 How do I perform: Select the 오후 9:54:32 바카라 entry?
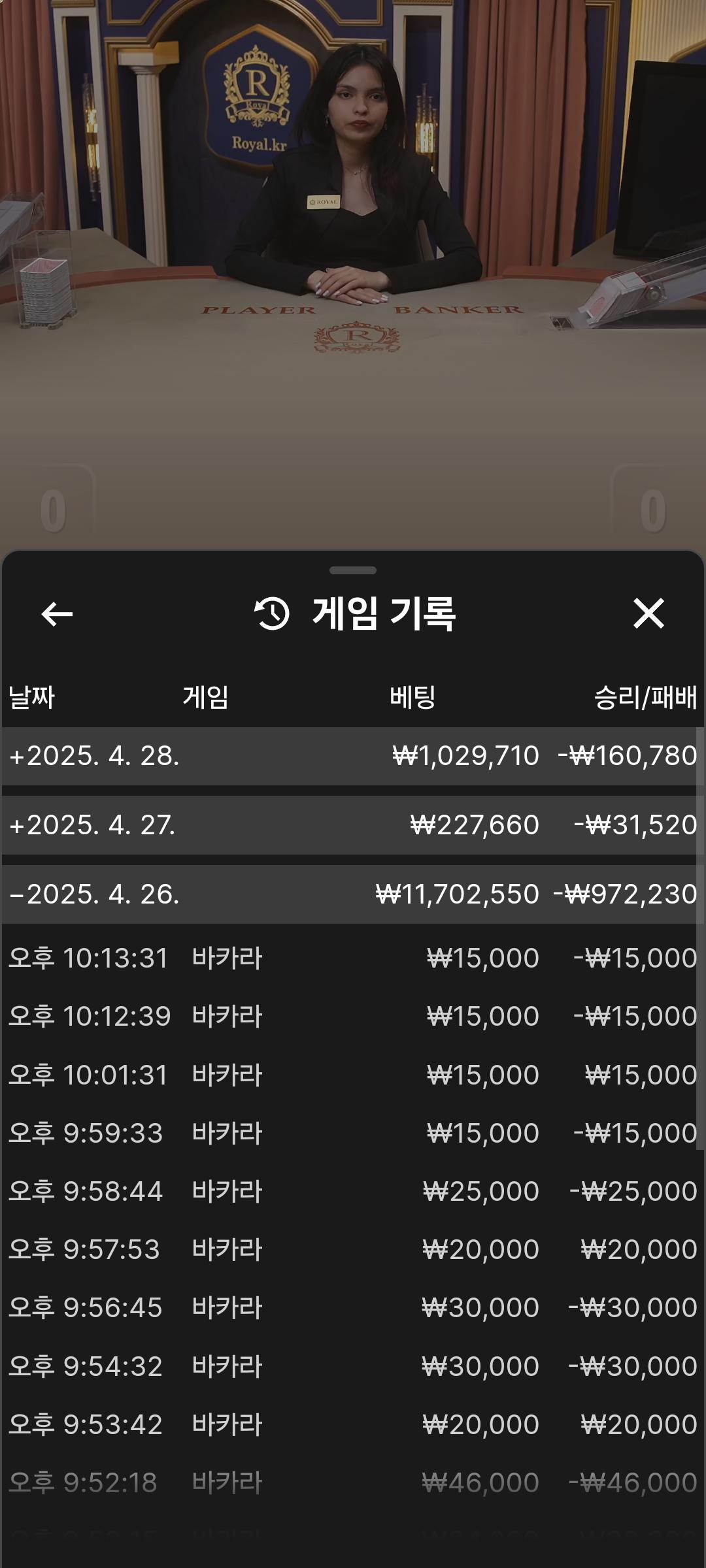coord(353,1367)
